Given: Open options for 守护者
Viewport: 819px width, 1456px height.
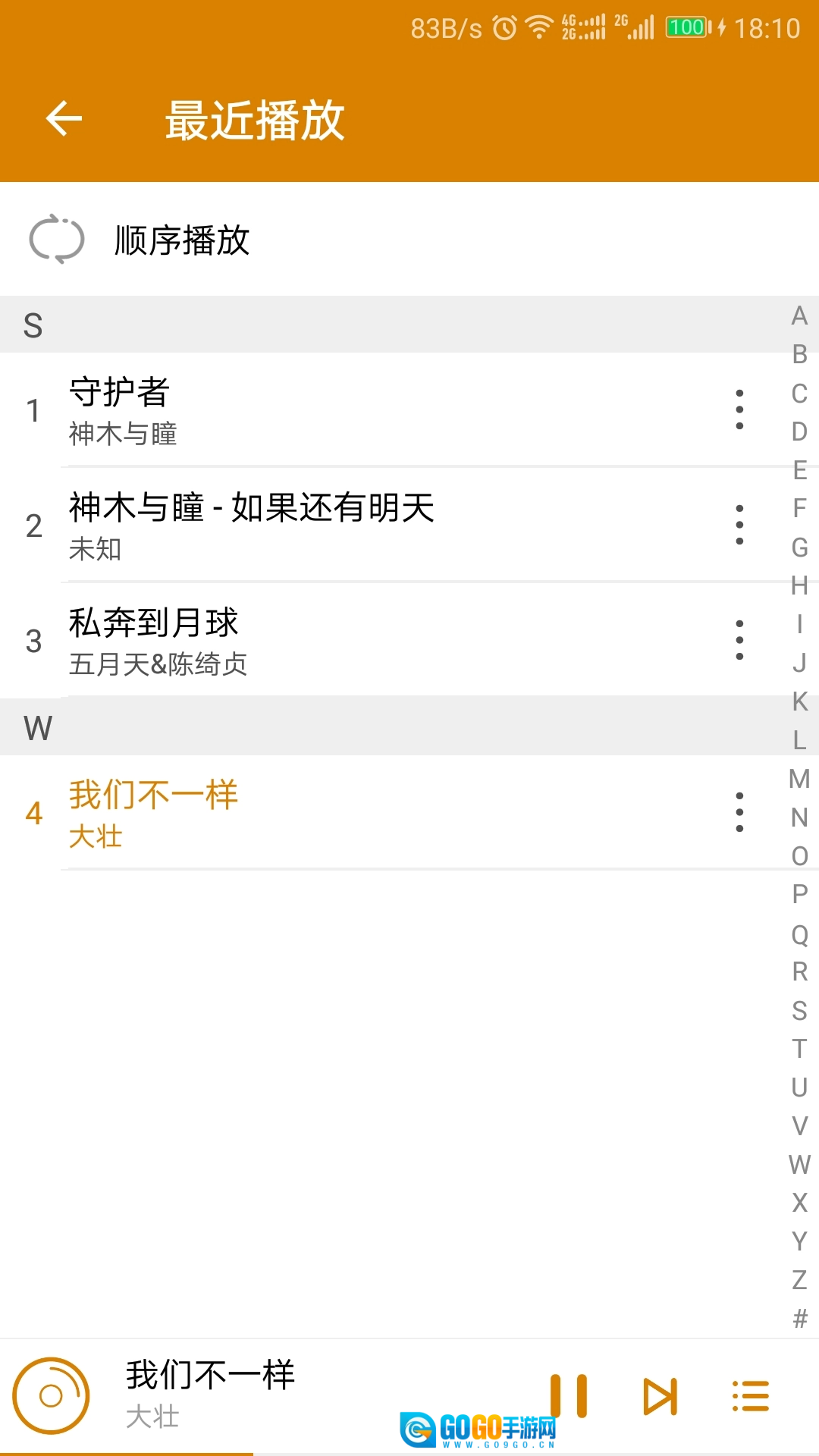Looking at the screenshot, I should pos(739,410).
